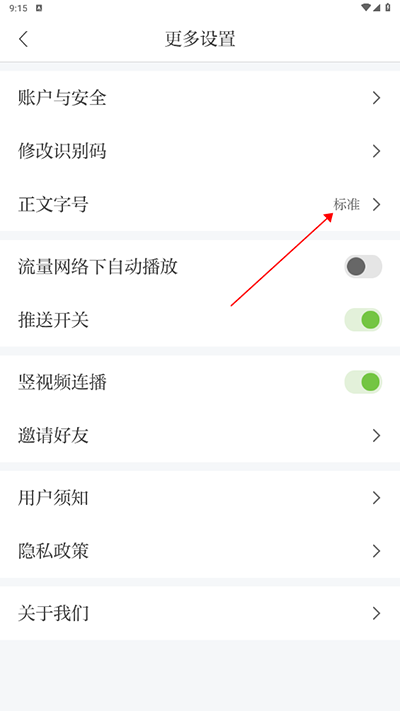
Task: Open 账户与安全 settings
Action: pos(200,97)
